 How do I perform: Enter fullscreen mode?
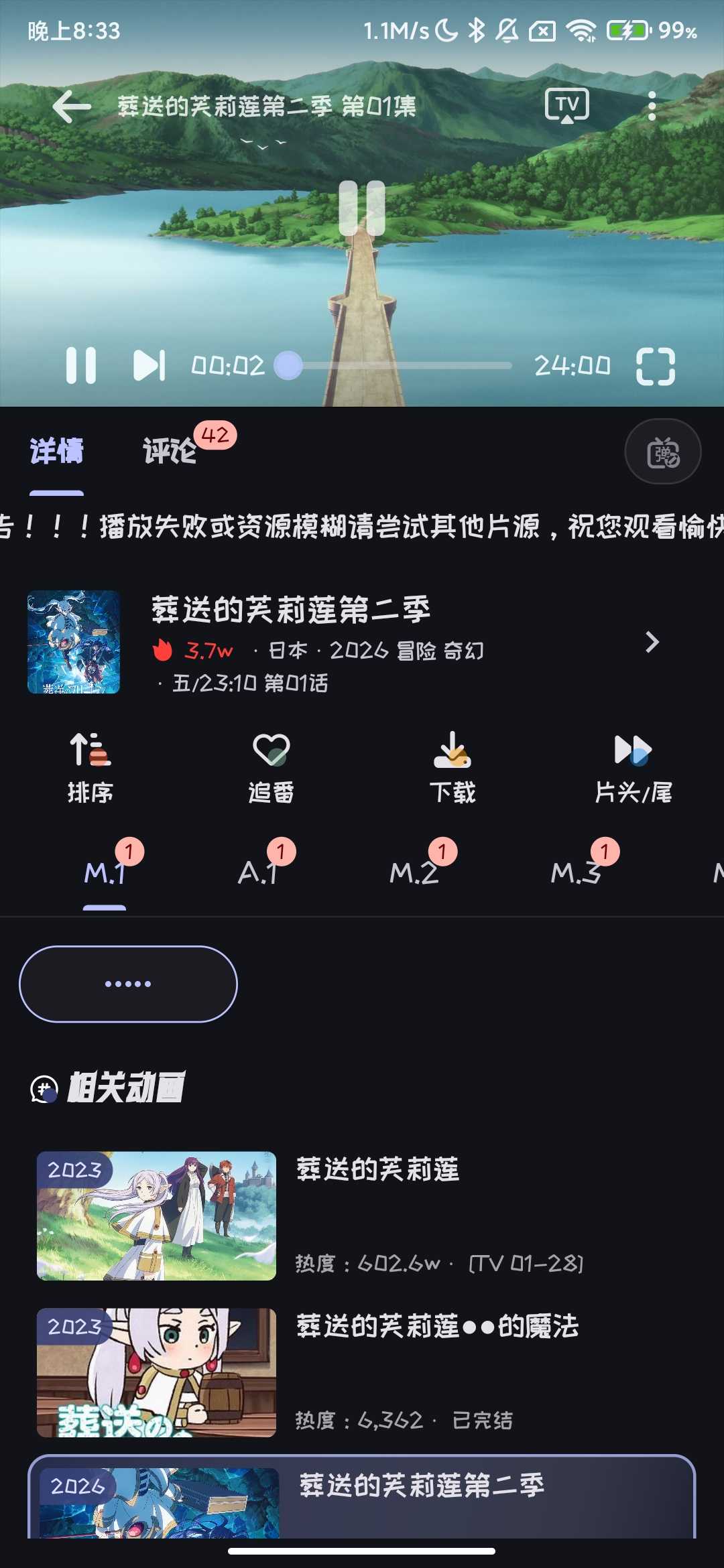pyautogui.click(x=655, y=366)
